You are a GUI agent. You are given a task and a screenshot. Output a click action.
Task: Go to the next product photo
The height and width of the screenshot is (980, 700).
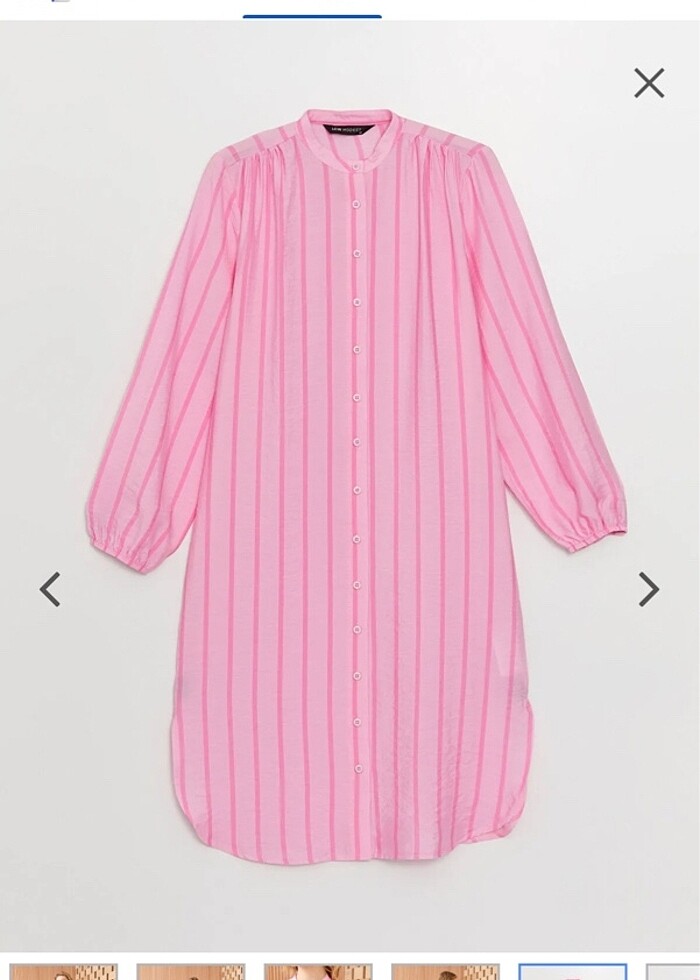coord(649,589)
